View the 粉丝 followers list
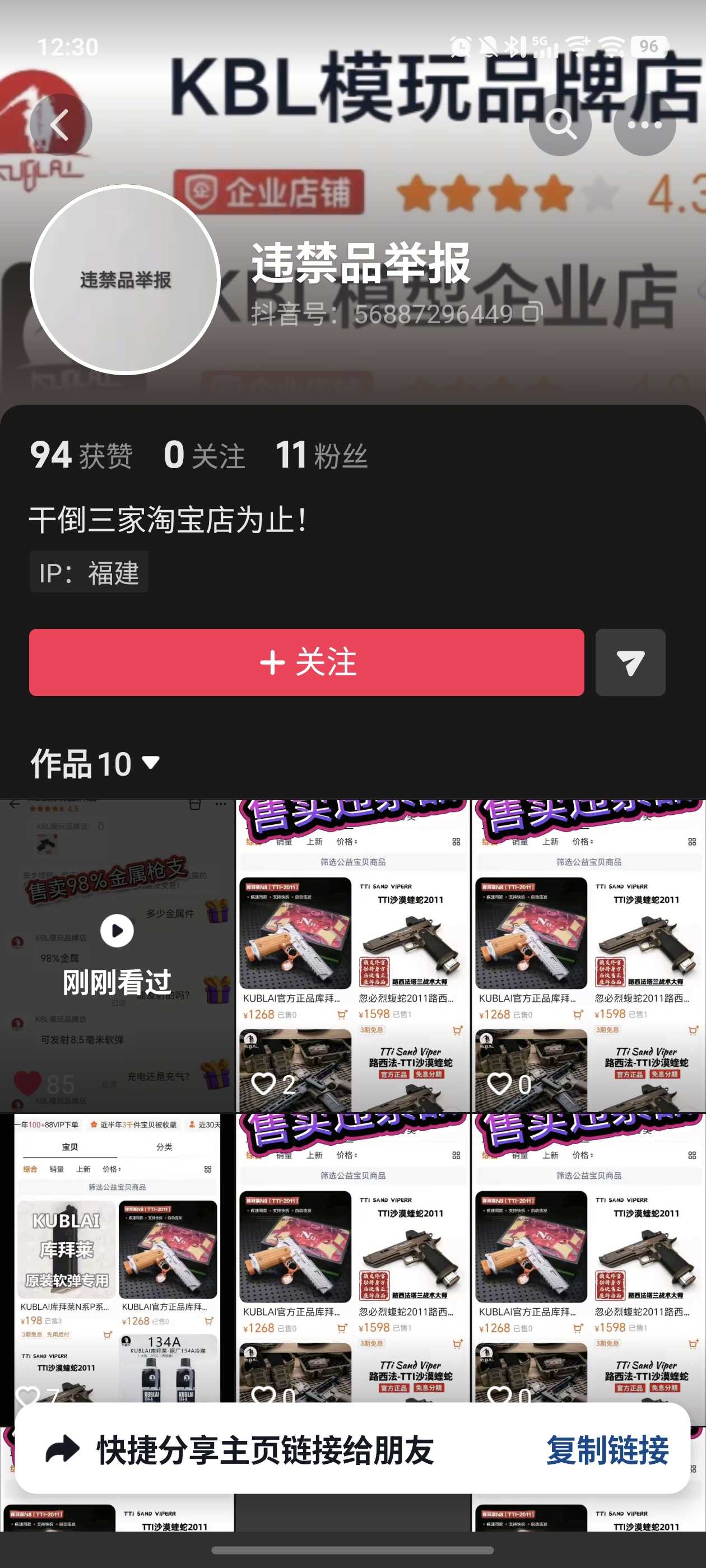706x1568 pixels. 321,455
